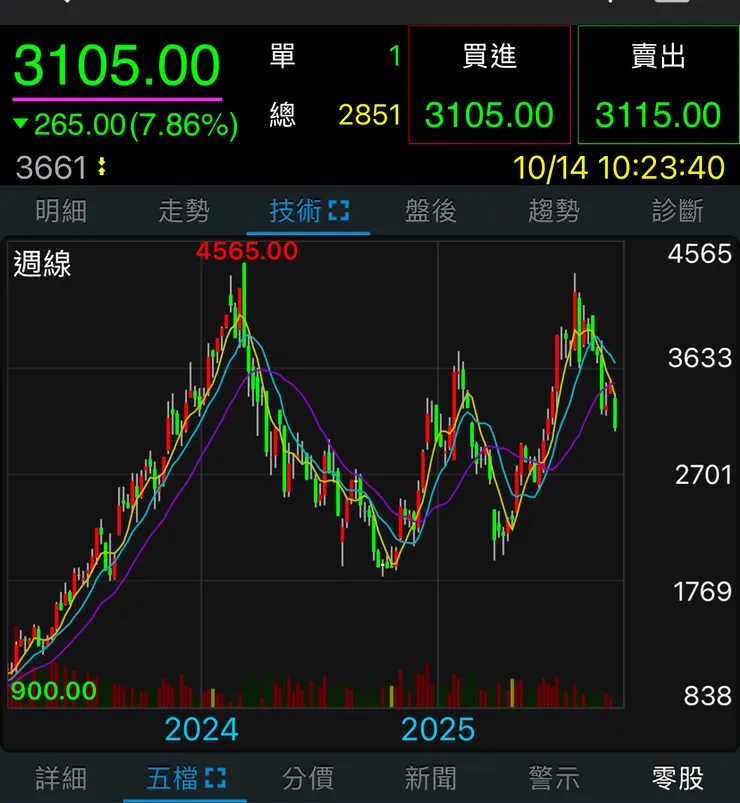Screen dimensions: 740x803
Task: Open the 詳細 details tab
Action: (x=61, y=777)
